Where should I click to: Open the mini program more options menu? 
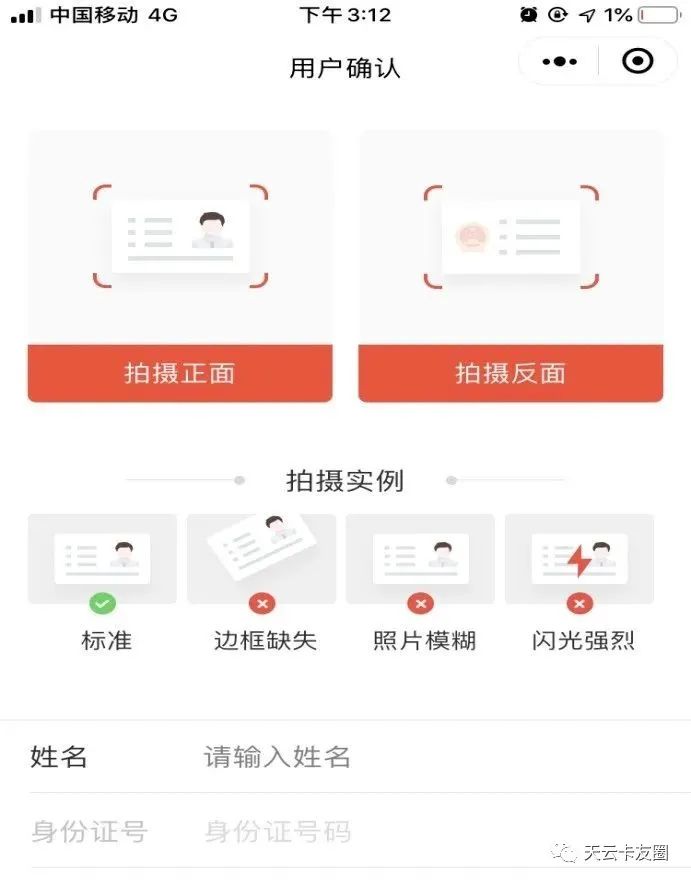click(559, 62)
